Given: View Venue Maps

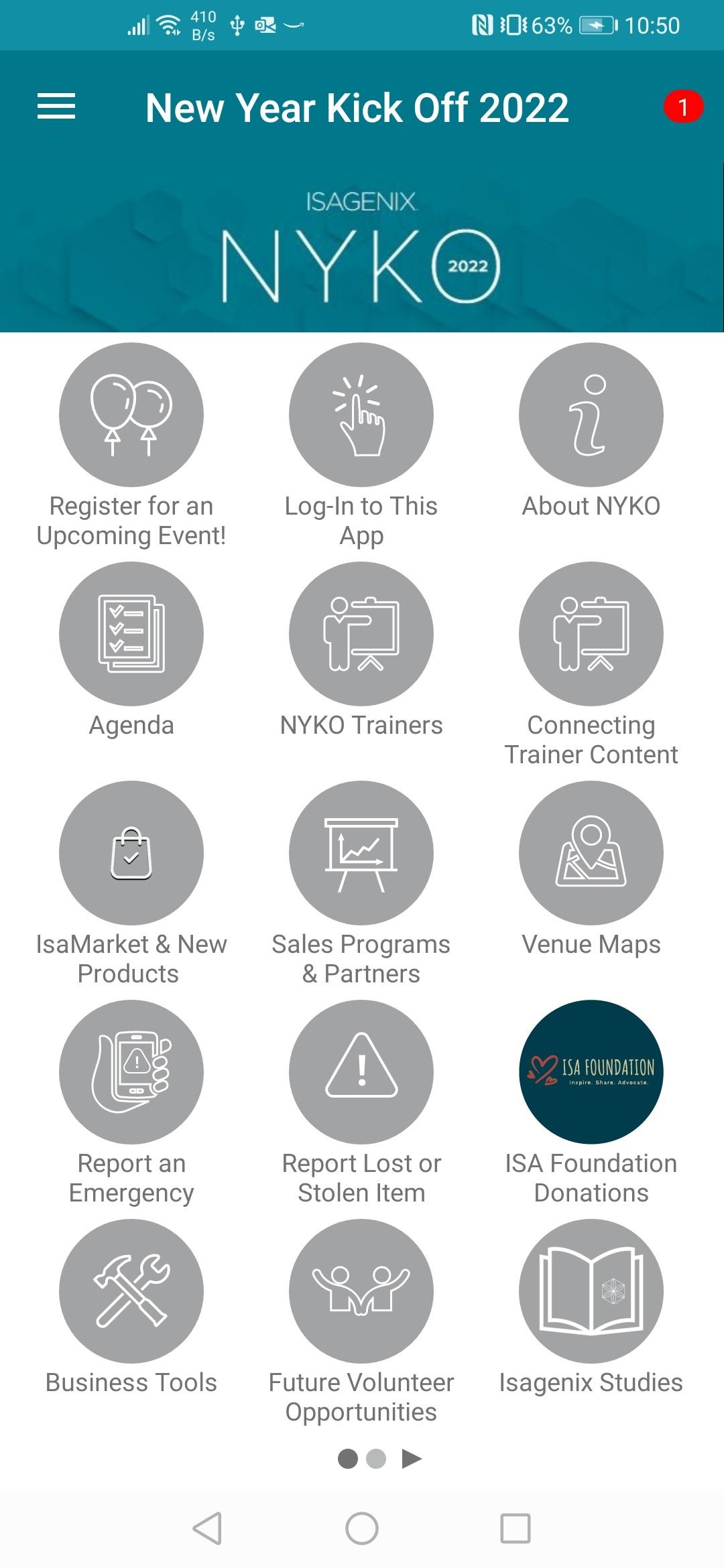Looking at the screenshot, I should coord(591,853).
